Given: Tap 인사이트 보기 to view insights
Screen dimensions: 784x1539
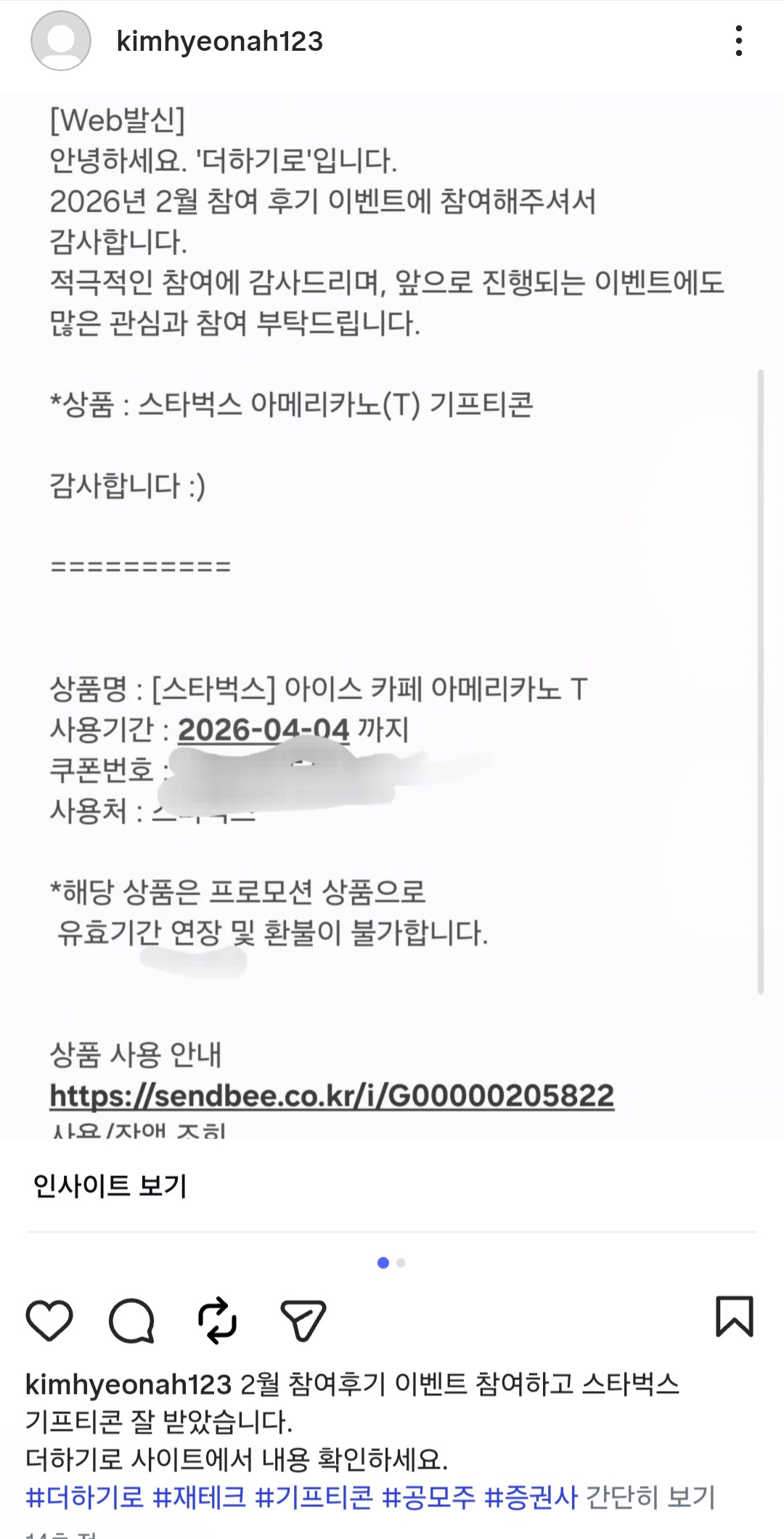Looking at the screenshot, I should coord(110,1185).
